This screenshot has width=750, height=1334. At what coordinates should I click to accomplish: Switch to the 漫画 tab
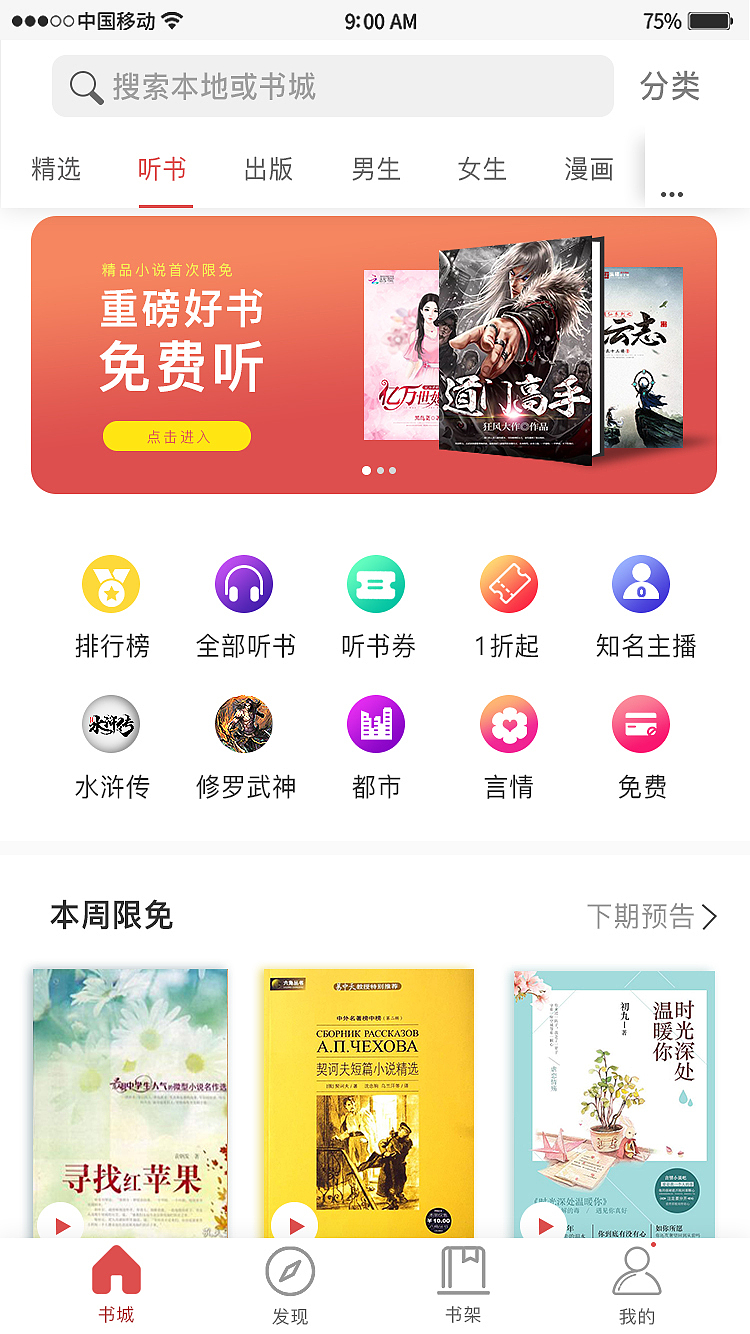click(588, 170)
